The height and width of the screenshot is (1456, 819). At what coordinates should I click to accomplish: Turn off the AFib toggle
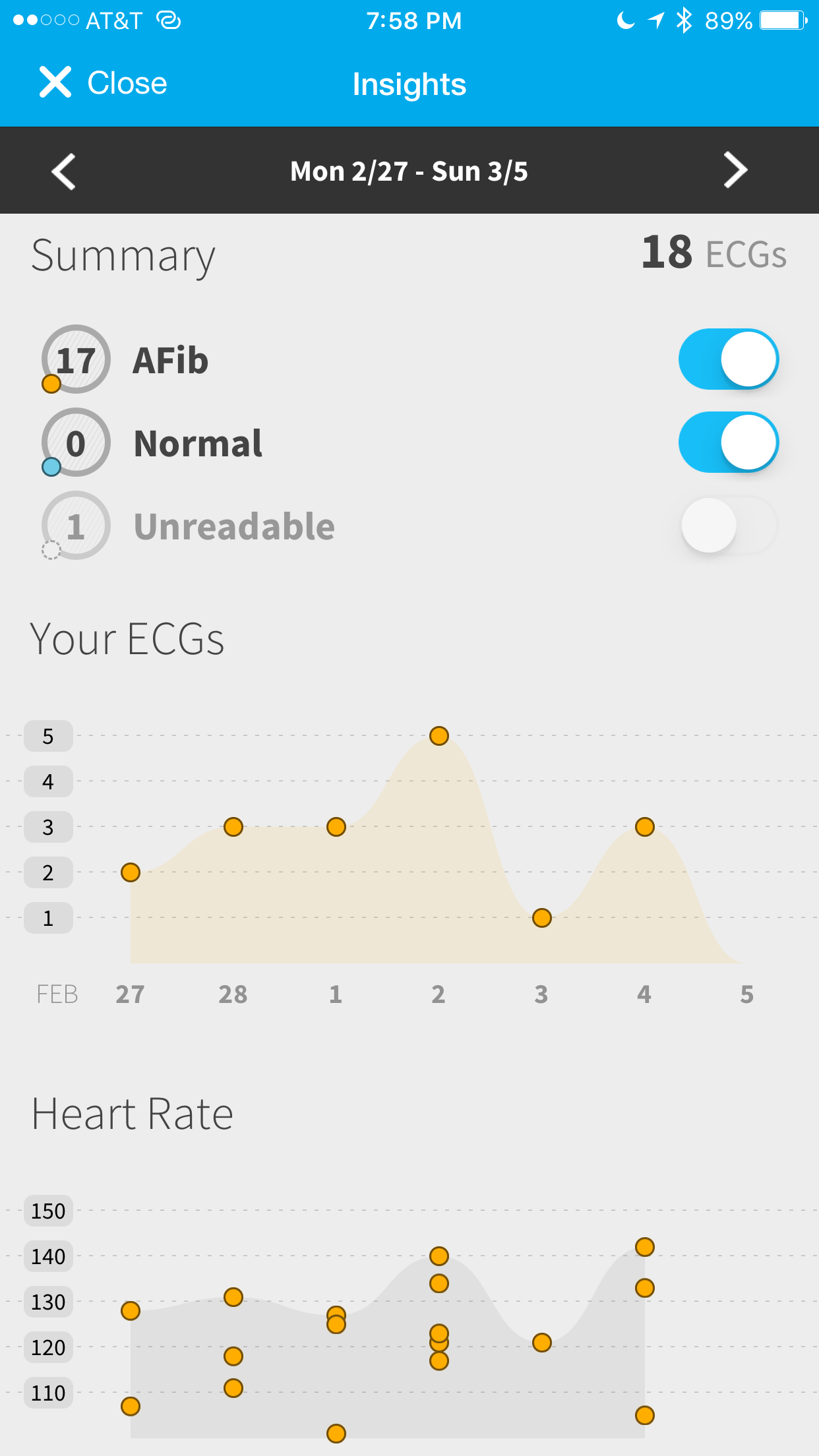click(729, 359)
